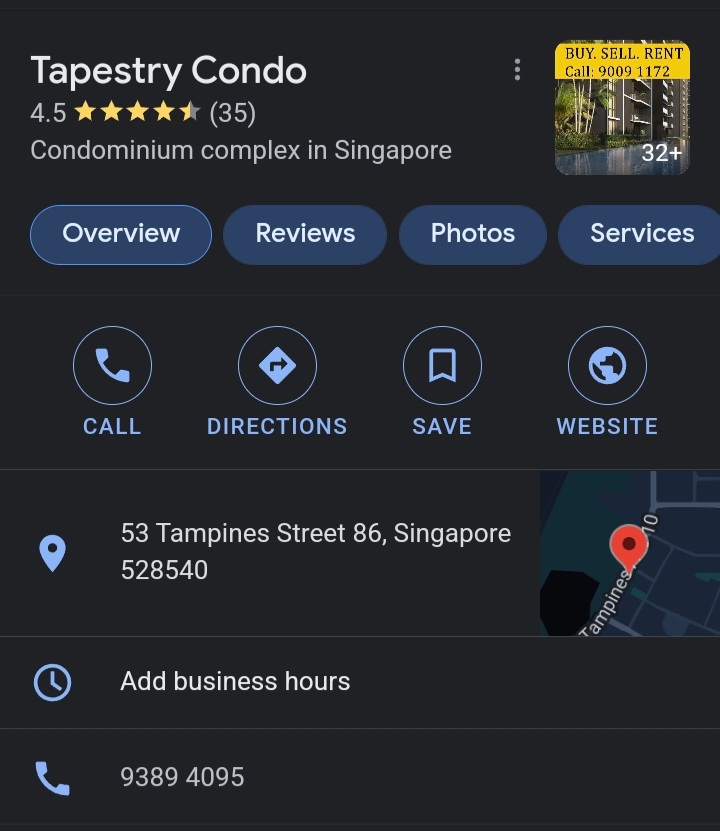This screenshot has height=831, width=720.
Task: Switch to the Reviews tab
Action: click(305, 234)
